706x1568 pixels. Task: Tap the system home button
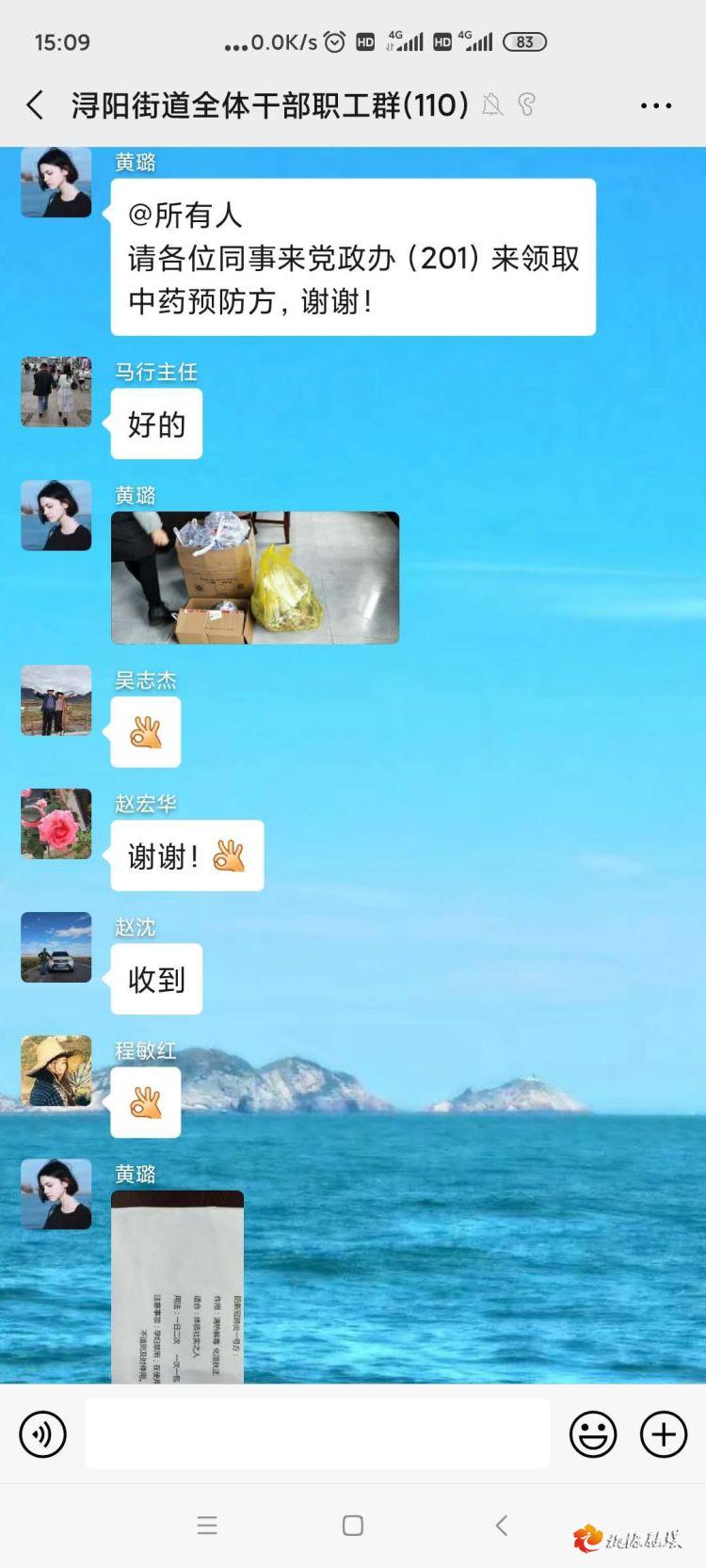tap(353, 1526)
